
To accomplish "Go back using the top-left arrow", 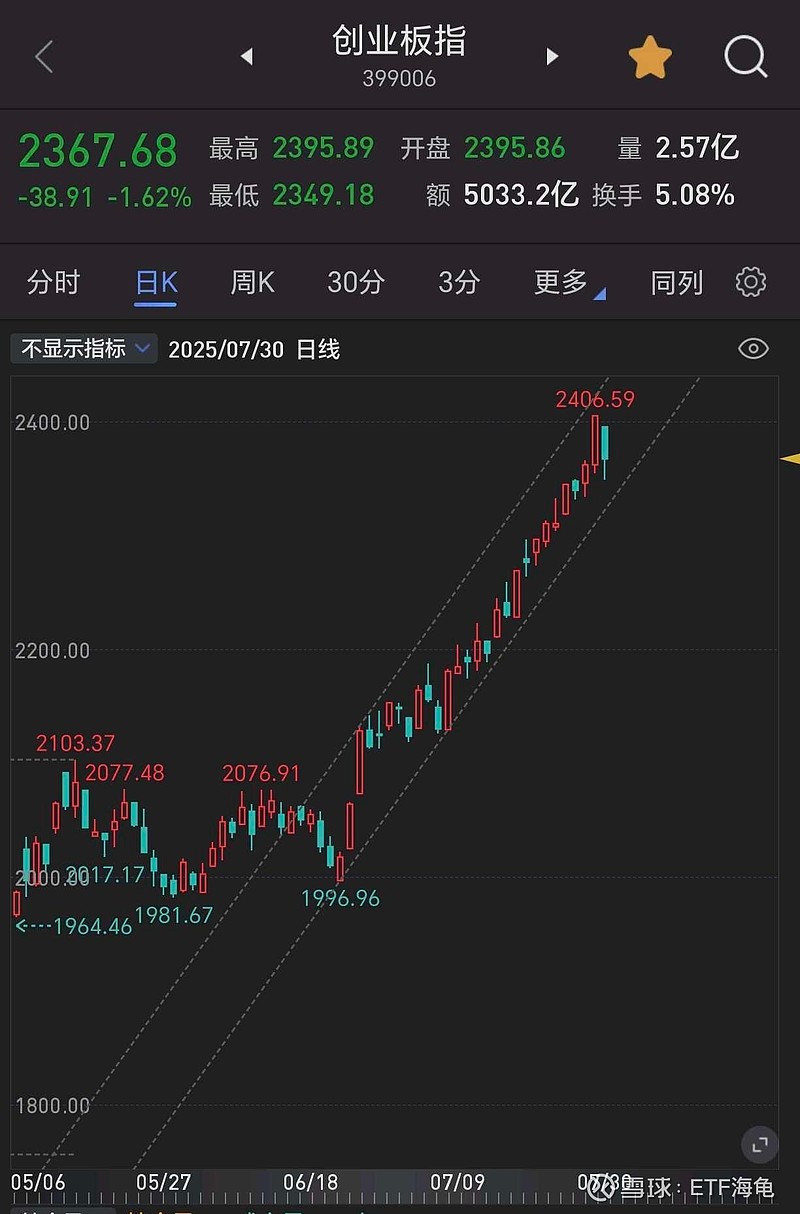I will coord(44,57).
